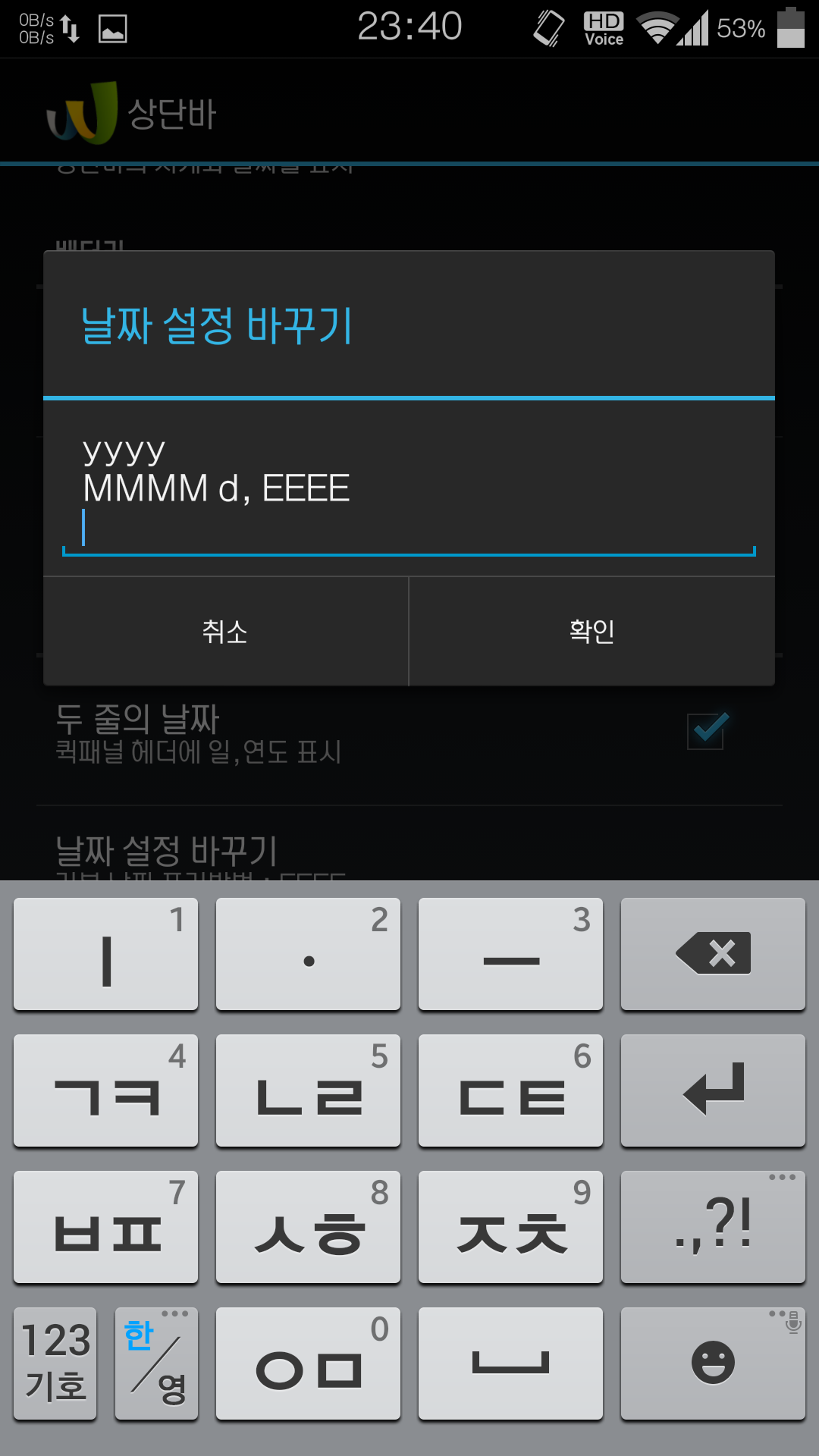The width and height of the screenshot is (819, 1456).
Task: Tap the space bar key
Action: pos(510,1363)
